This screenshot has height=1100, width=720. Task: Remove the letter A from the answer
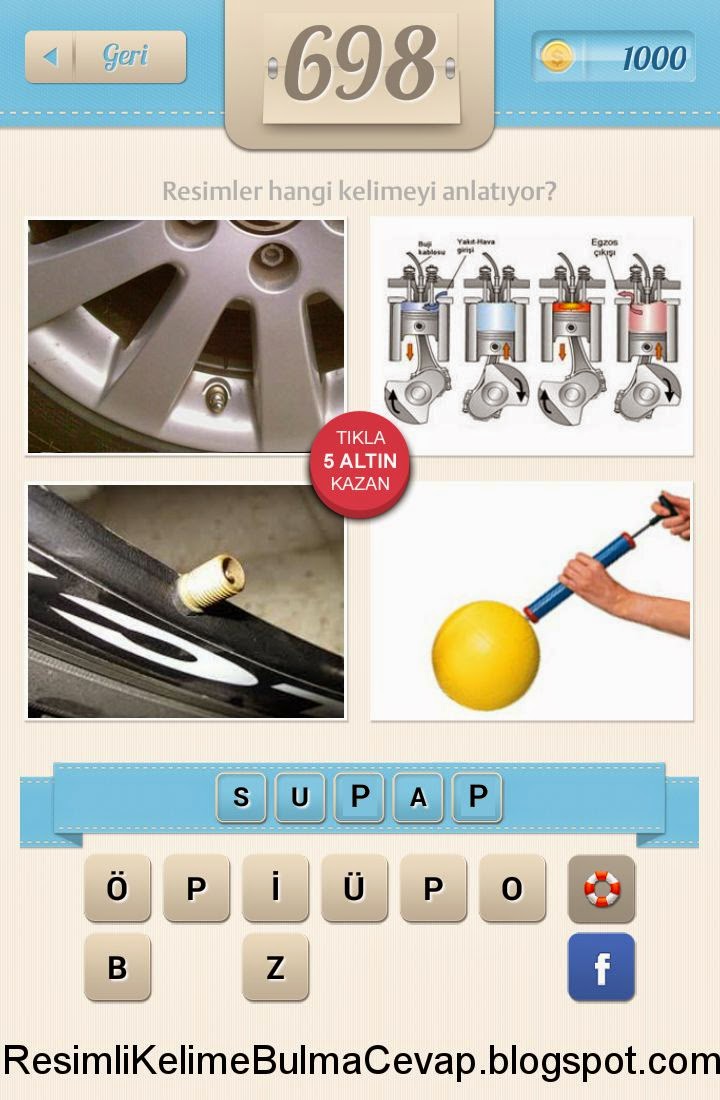coord(418,797)
